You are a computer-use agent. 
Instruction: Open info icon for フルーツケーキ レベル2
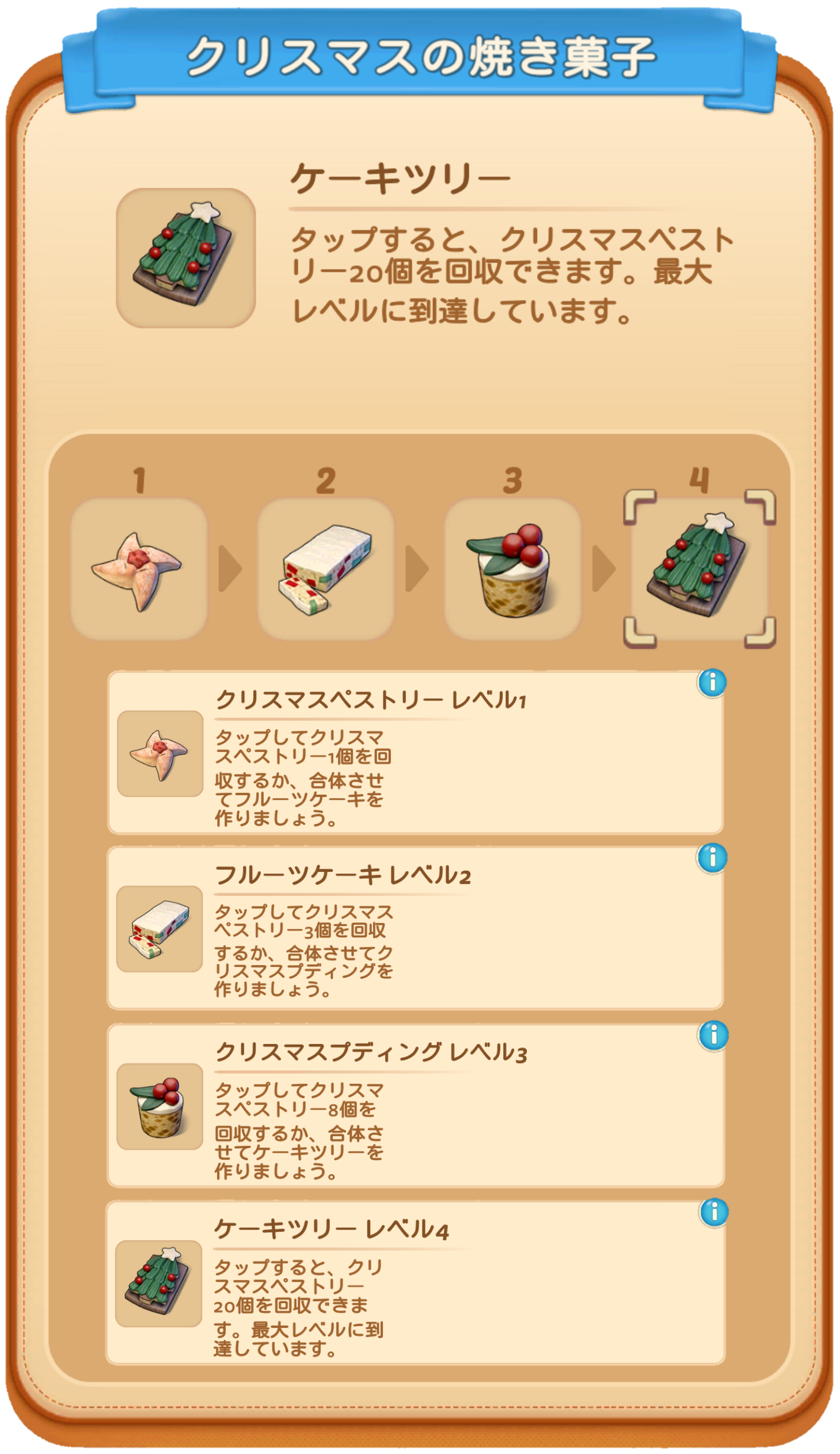[713, 858]
